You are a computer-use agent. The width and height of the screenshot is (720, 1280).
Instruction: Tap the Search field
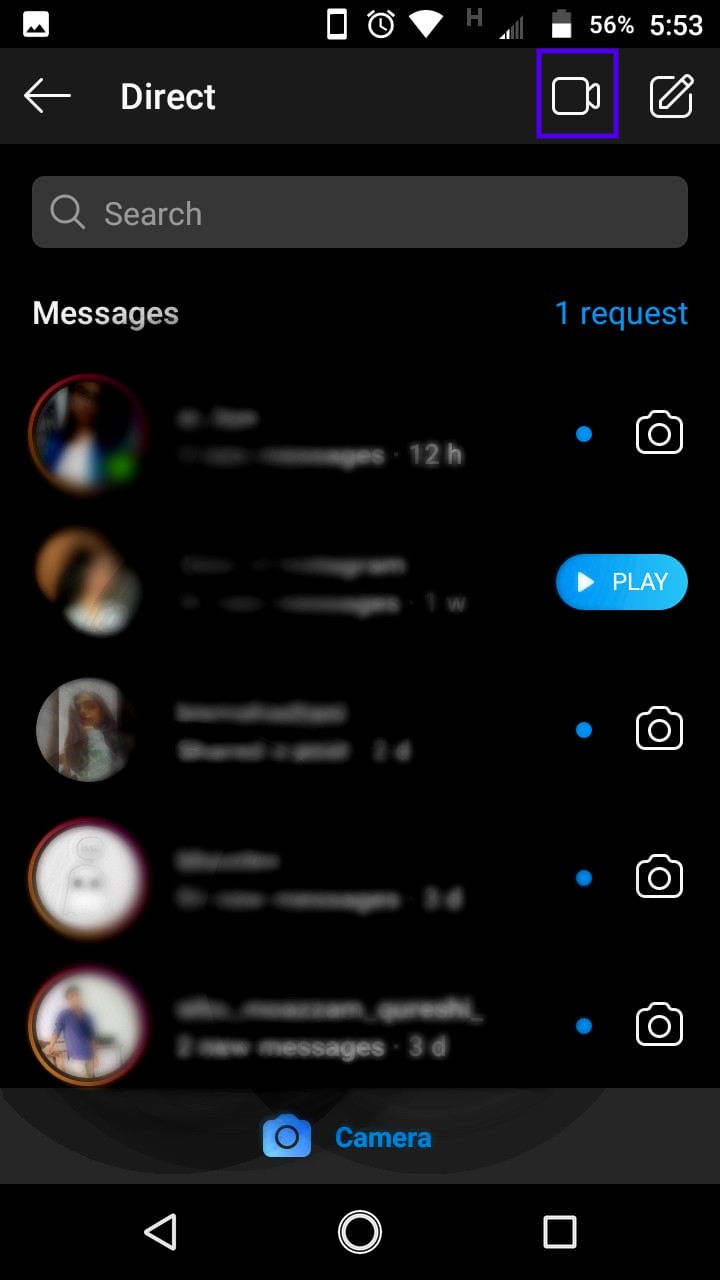tap(360, 212)
